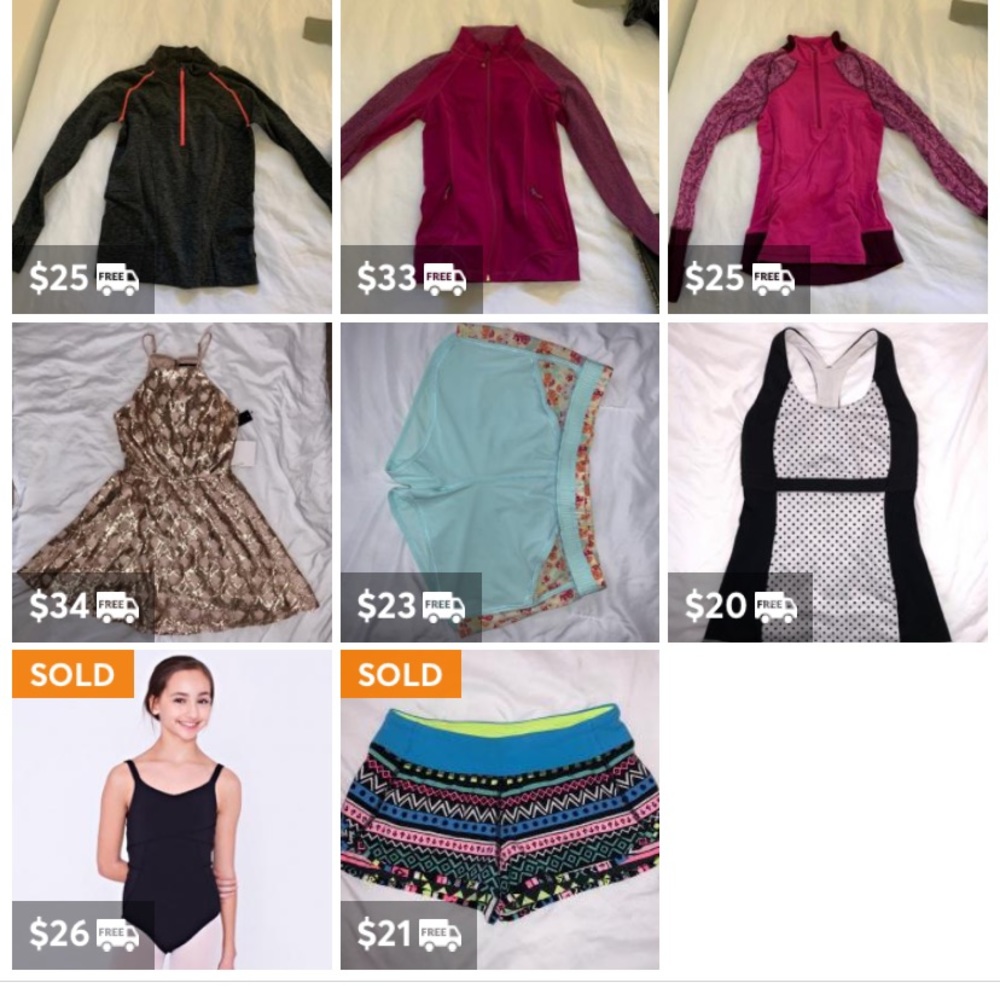The height and width of the screenshot is (1000, 1000).
Task: Select the $34 gold sequin dress listing
Action: [172, 482]
